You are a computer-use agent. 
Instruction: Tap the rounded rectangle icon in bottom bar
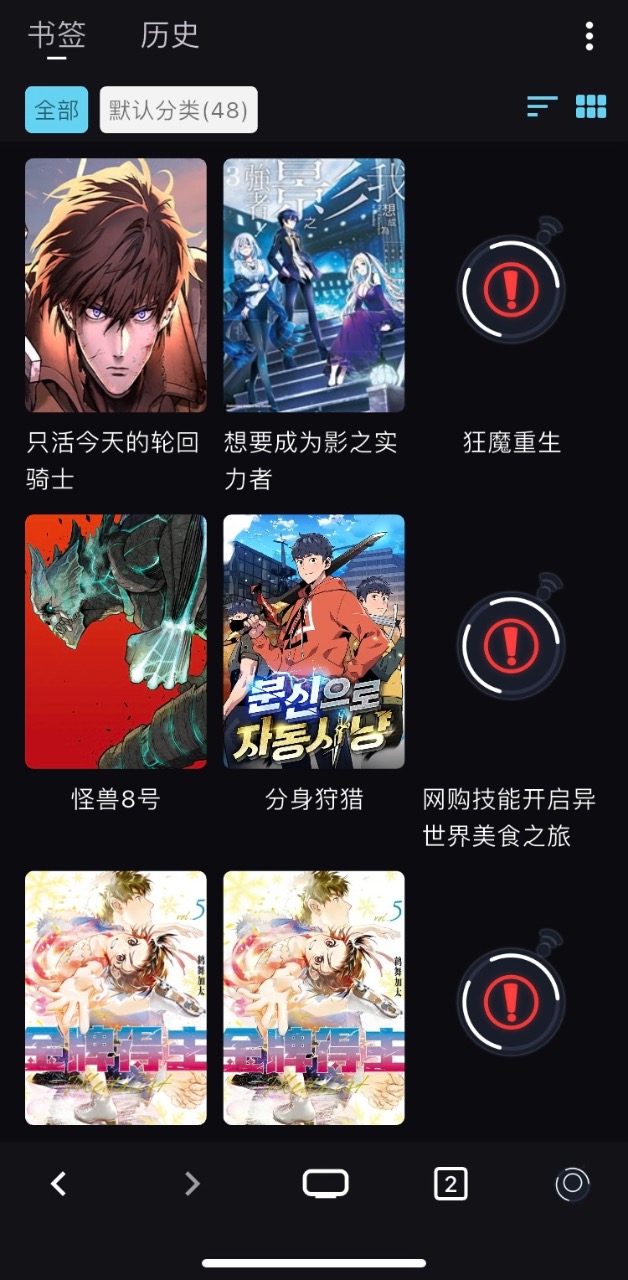pos(326,1185)
